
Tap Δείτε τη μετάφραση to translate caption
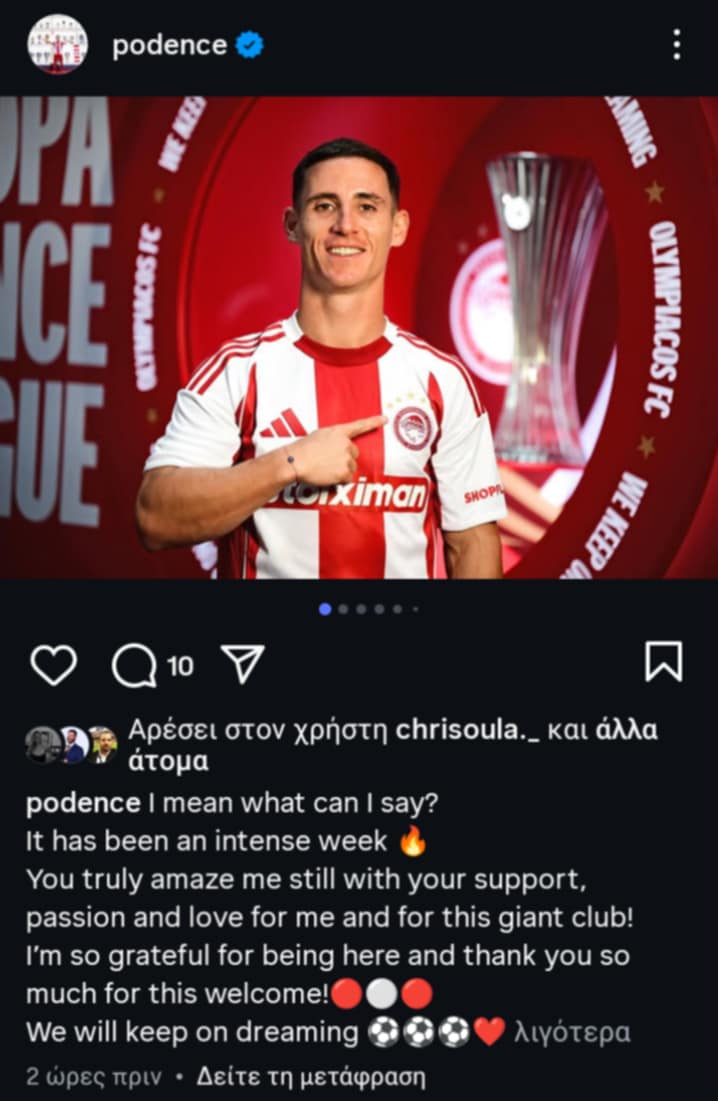[x=311, y=1078]
